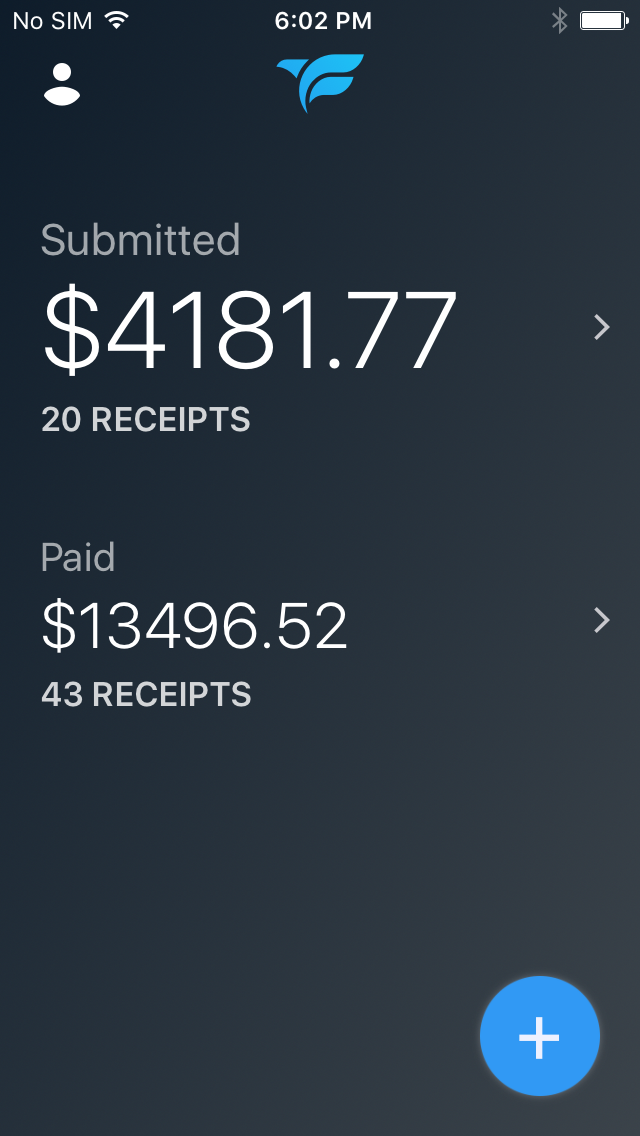Screen dimensions: 640x1136
Task: Add a new receipt with plus button
Action: [539, 1036]
